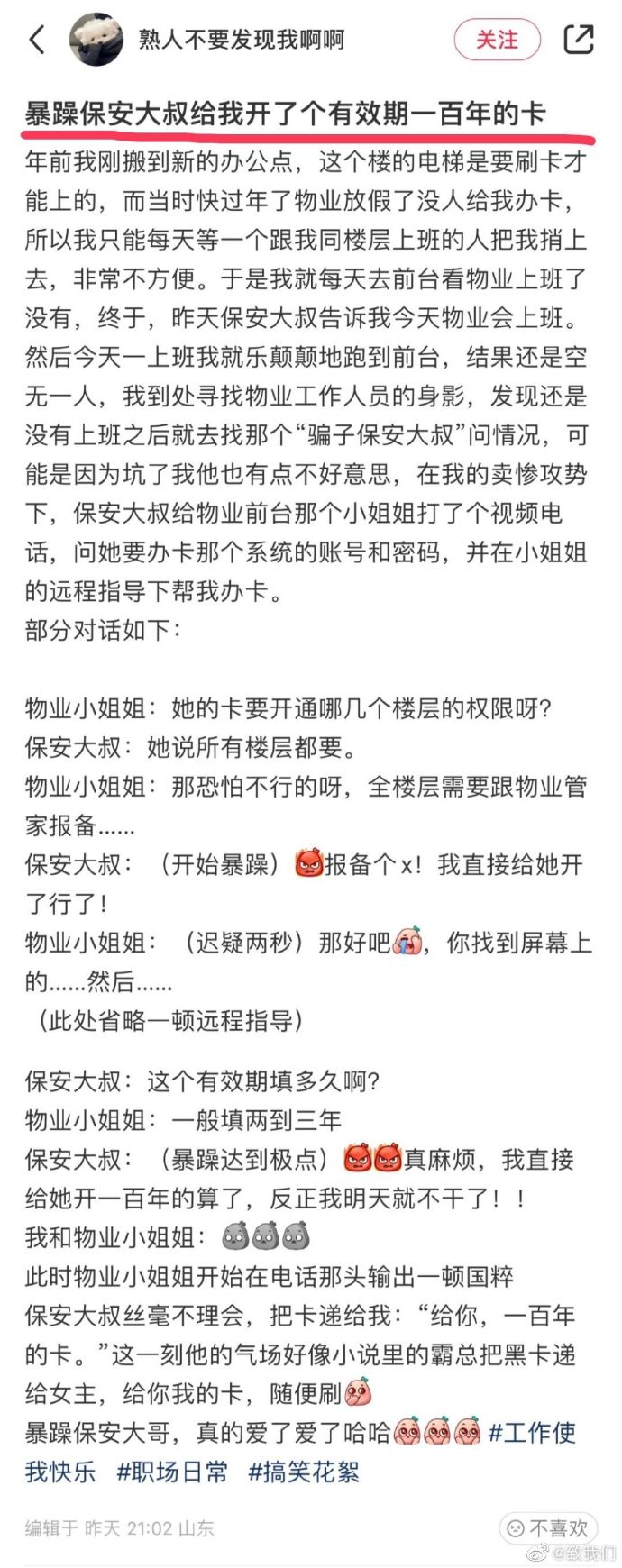Open the author's profile picture
The image size is (622, 1568).
[96, 40]
